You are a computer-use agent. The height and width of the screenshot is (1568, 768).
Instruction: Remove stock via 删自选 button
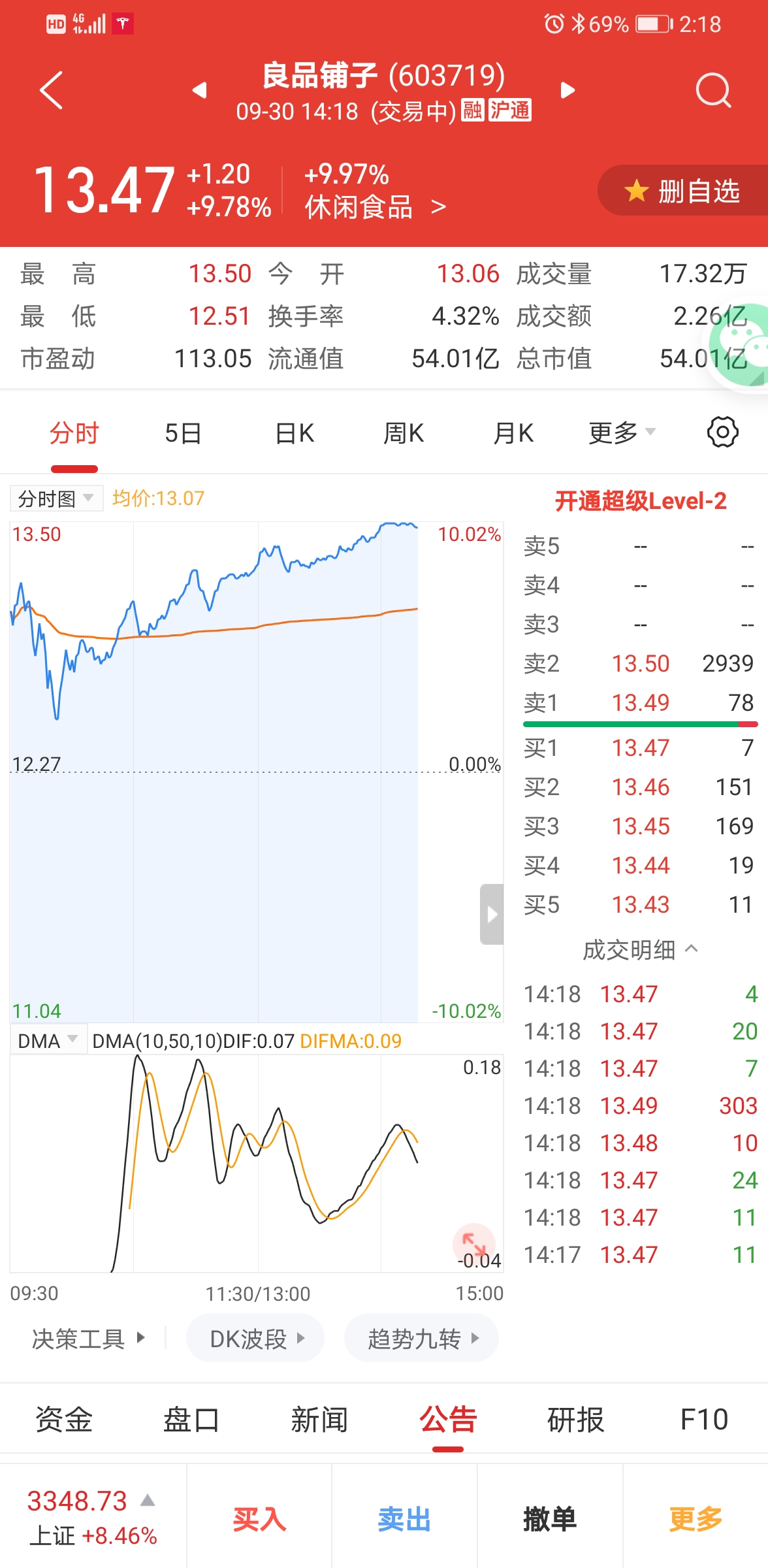point(682,191)
